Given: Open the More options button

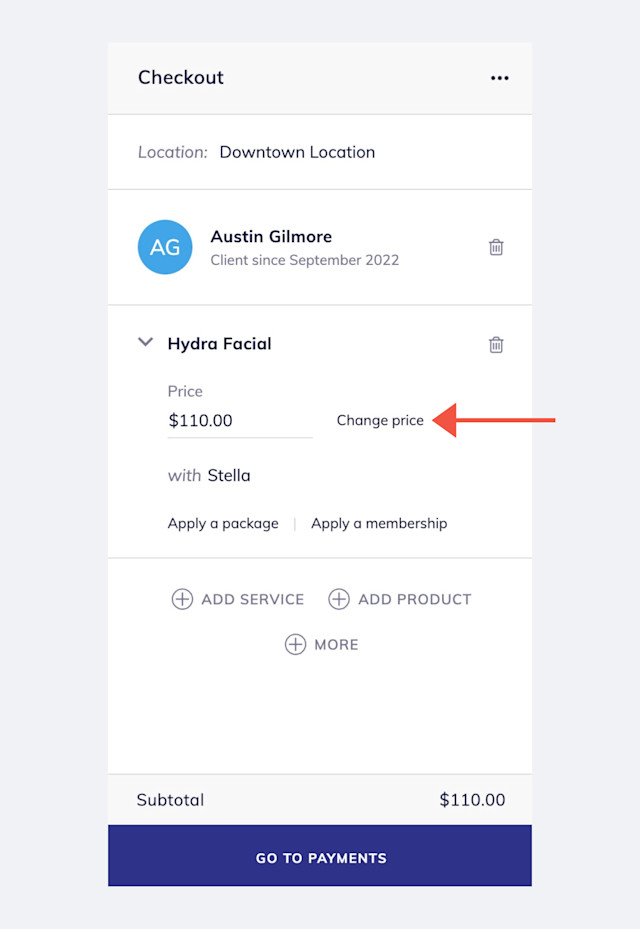Looking at the screenshot, I should pos(321,645).
